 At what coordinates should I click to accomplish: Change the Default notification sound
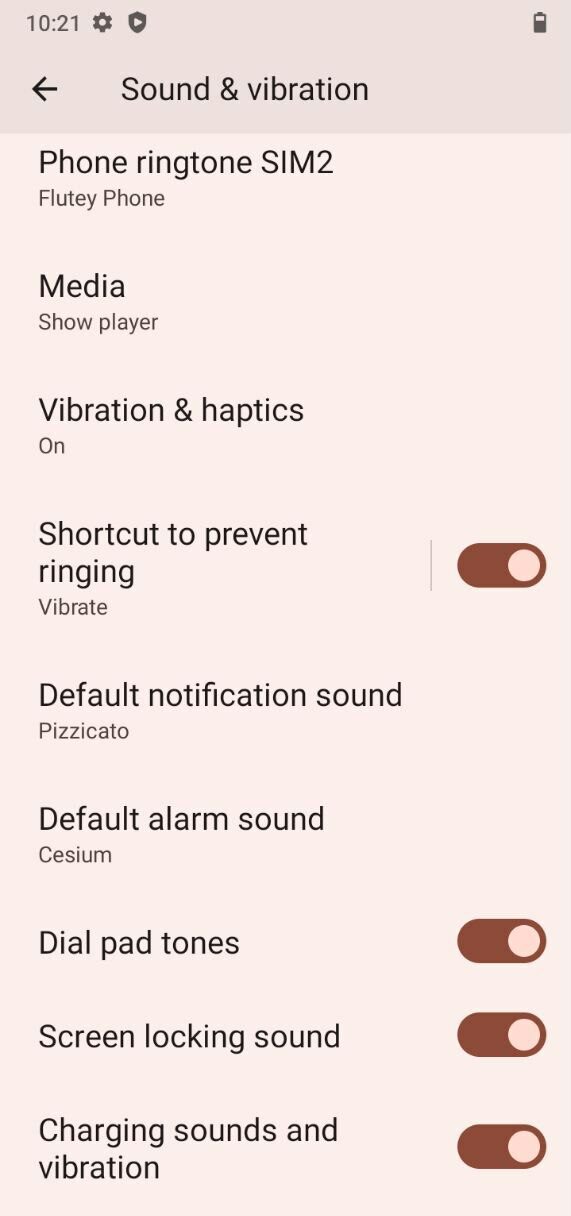(285, 711)
